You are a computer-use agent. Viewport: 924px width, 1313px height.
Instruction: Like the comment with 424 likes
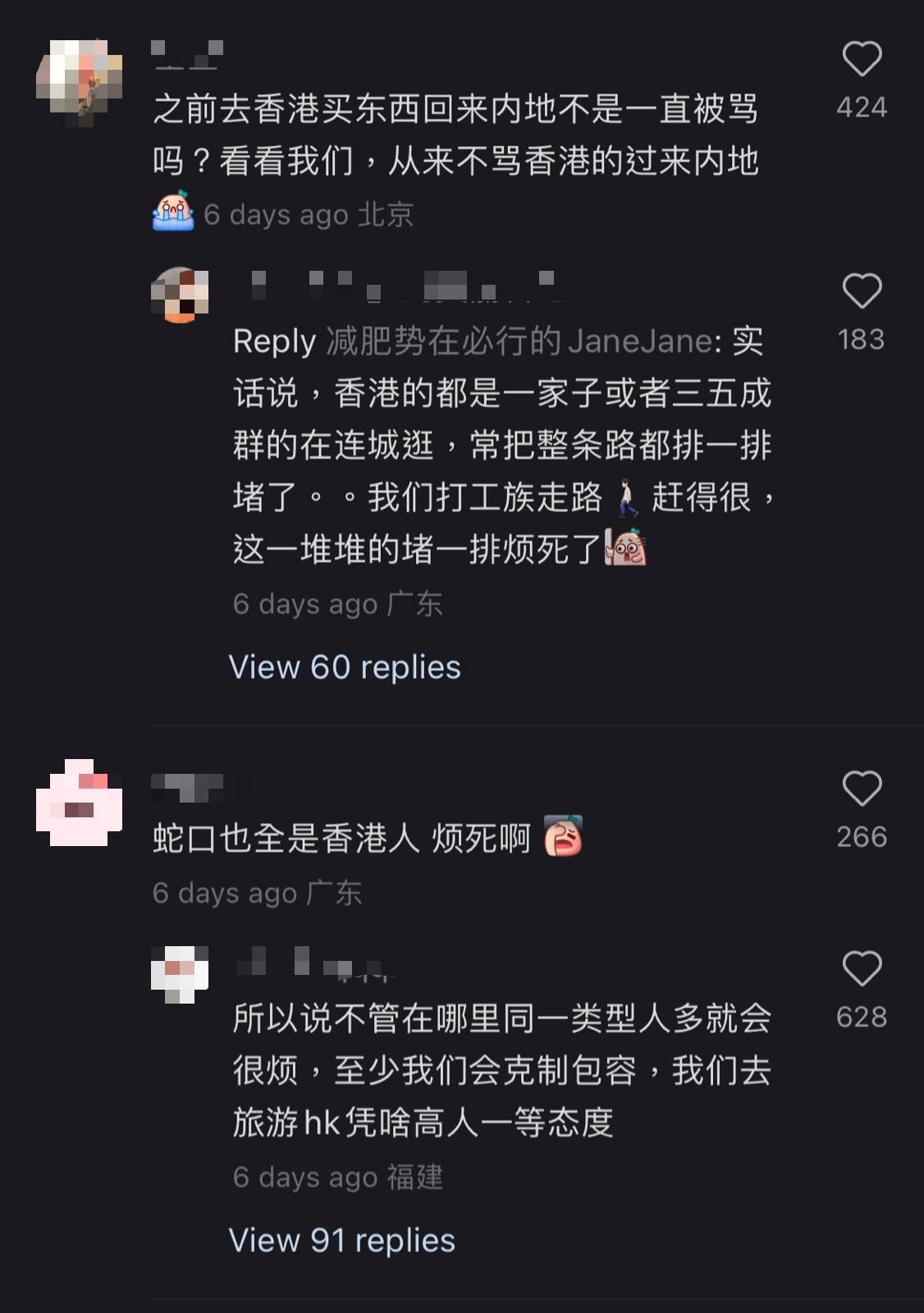click(862, 60)
